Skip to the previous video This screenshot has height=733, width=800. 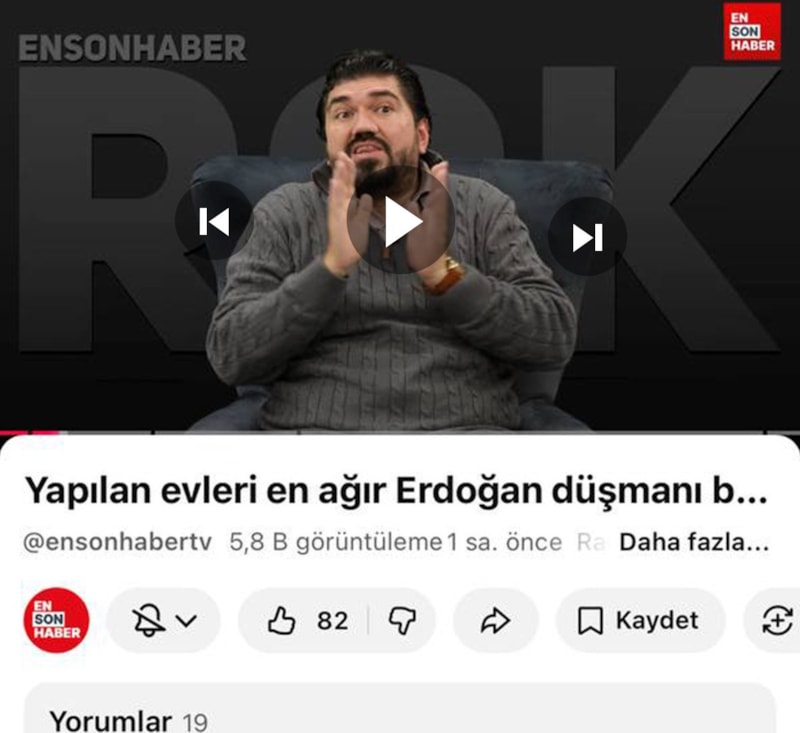click(x=214, y=222)
